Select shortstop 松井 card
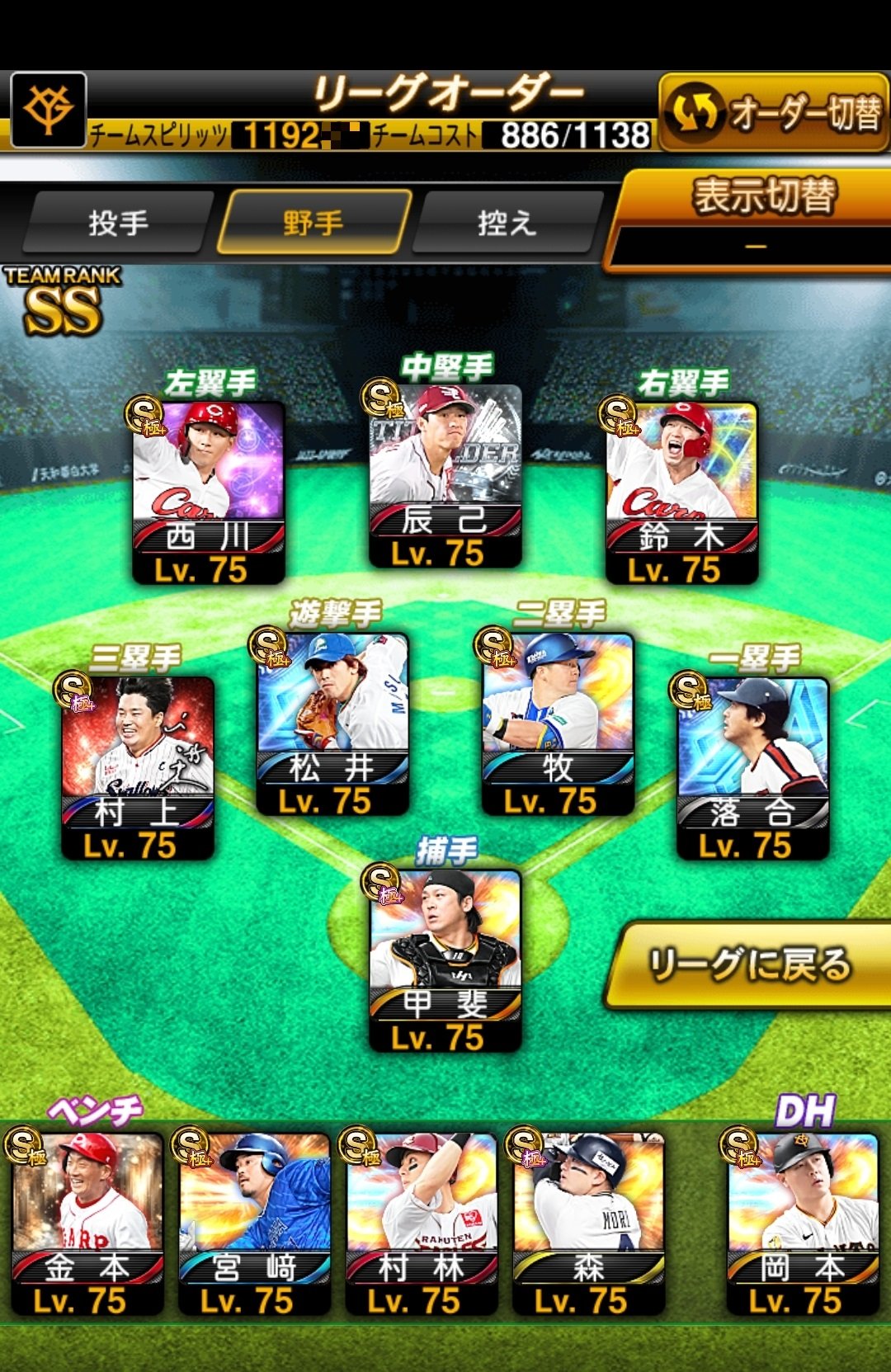 pos(332,724)
